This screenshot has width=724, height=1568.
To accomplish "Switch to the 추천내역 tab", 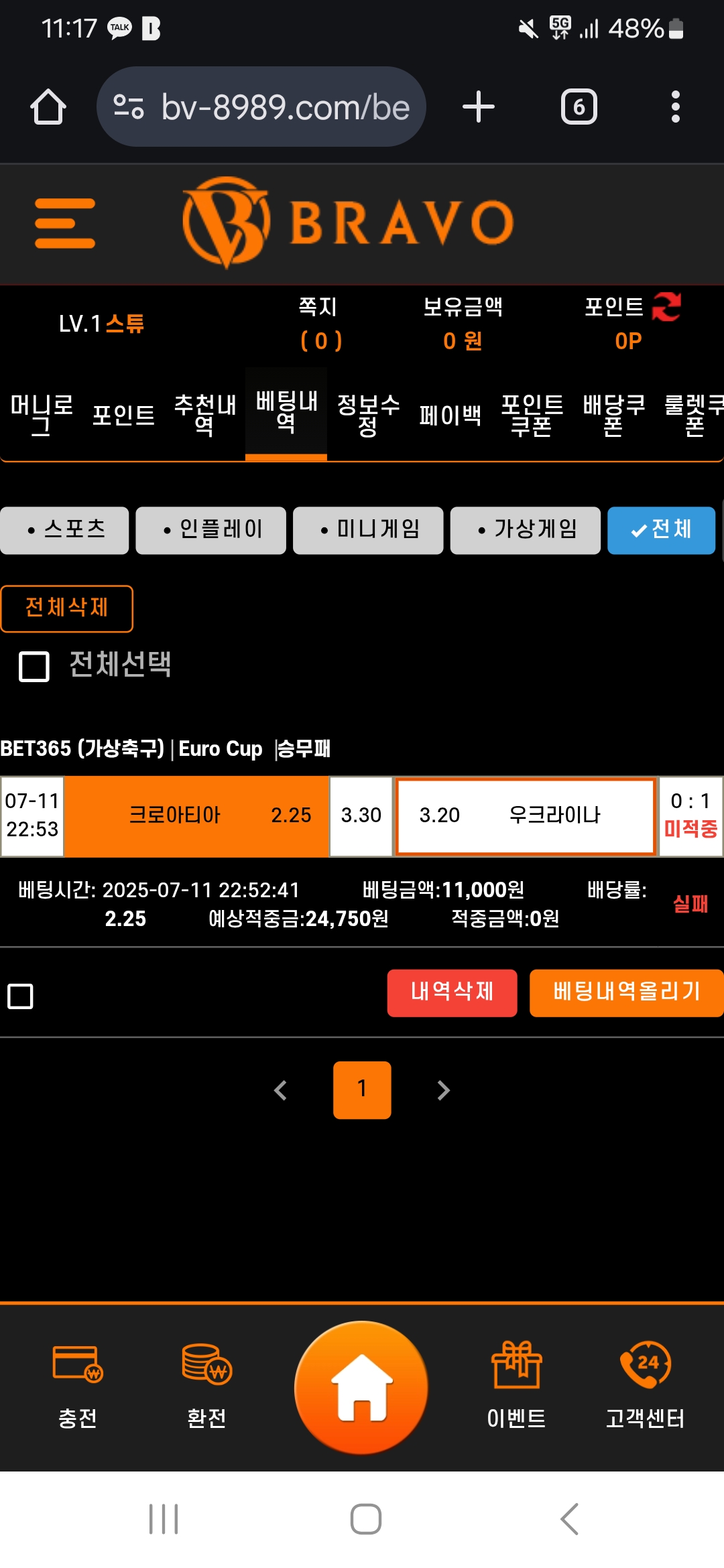I will (x=204, y=415).
